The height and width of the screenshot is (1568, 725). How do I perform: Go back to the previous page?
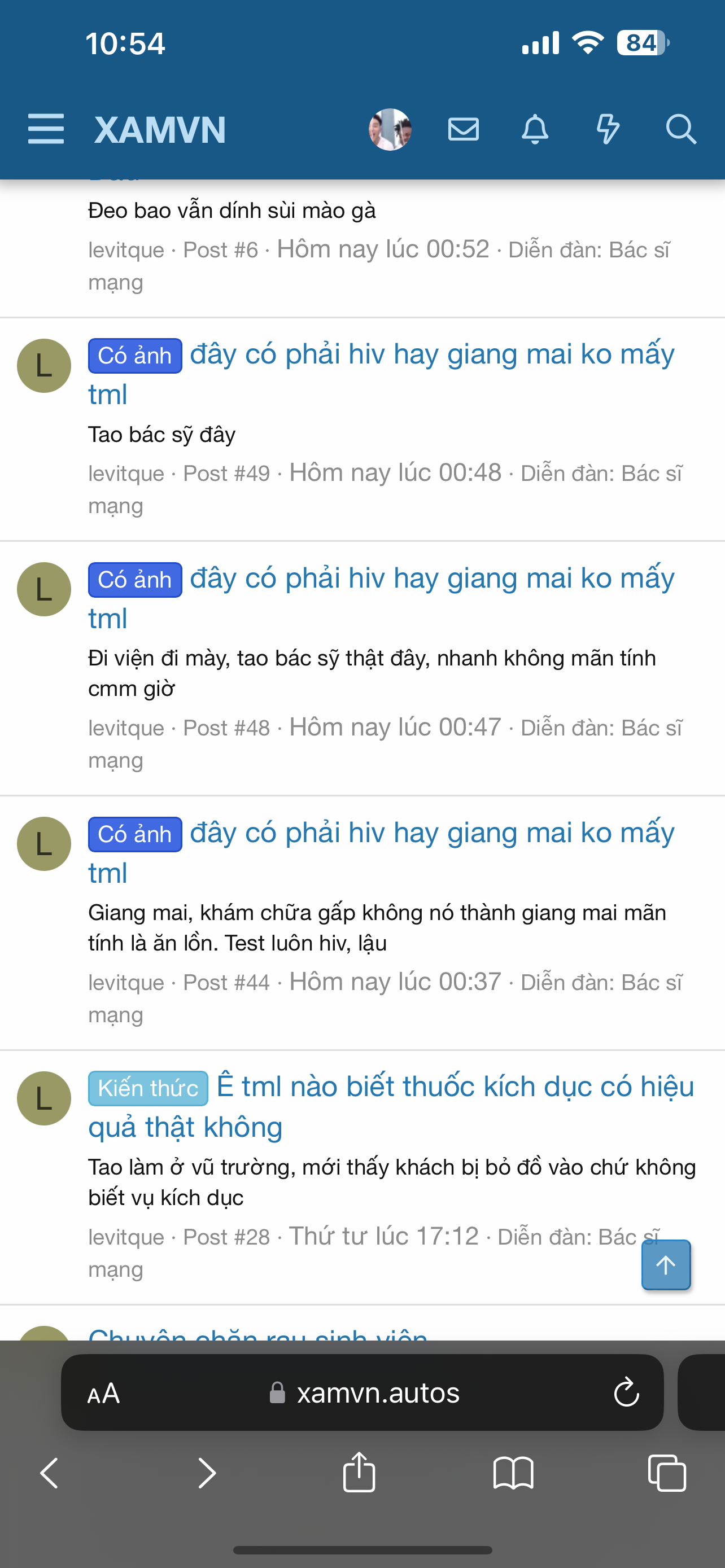click(49, 1474)
